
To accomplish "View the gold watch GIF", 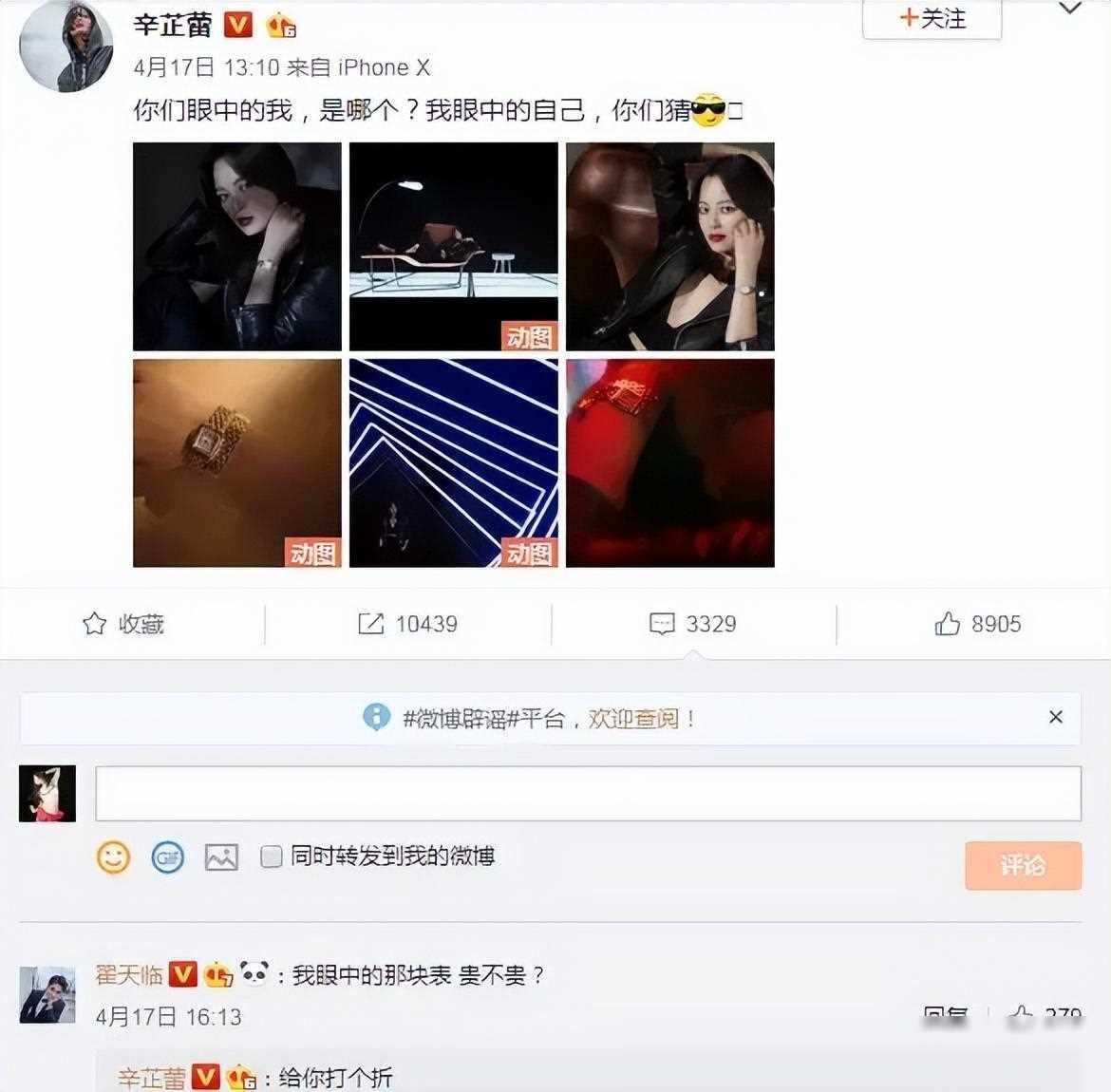I will pos(237,463).
